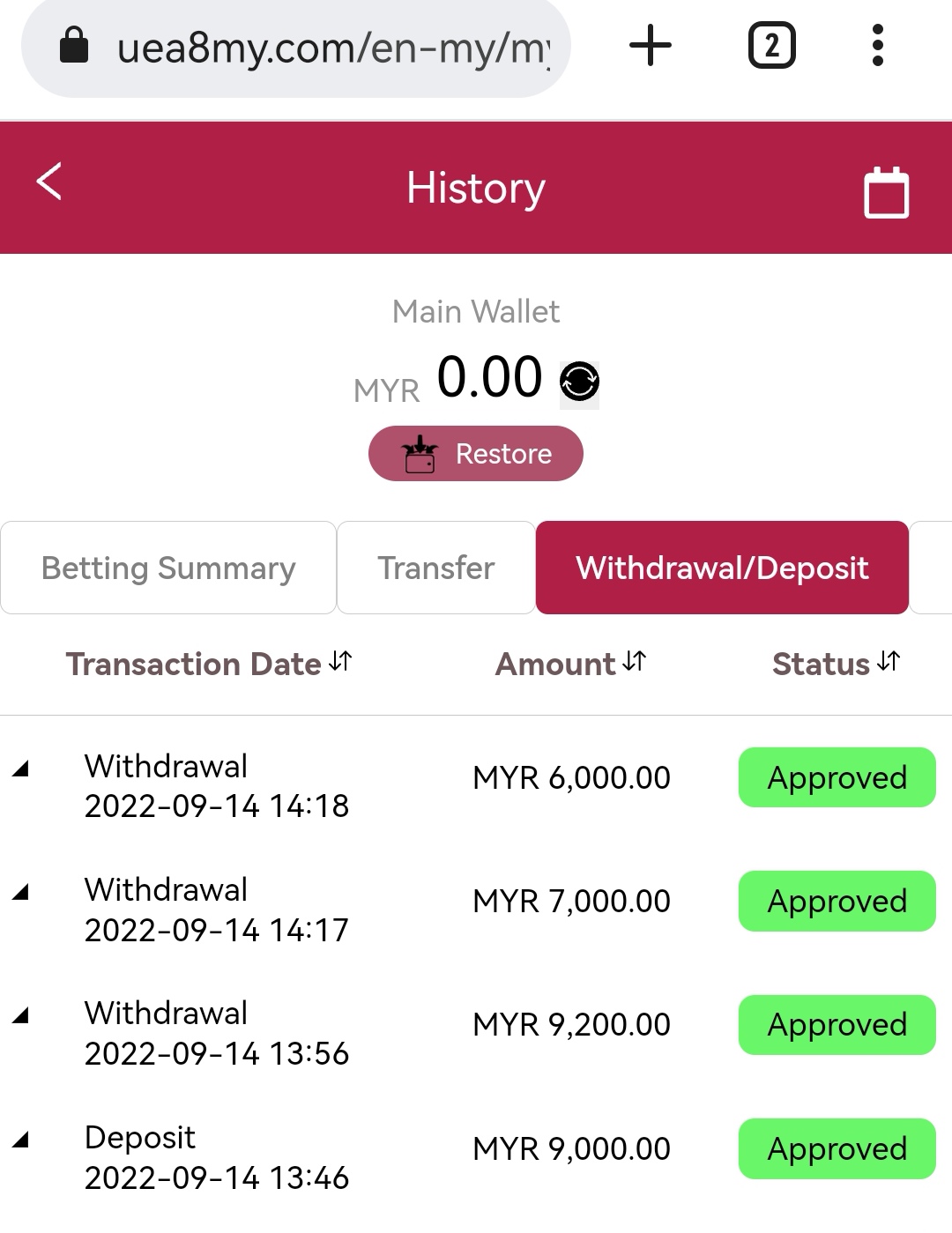The height and width of the screenshot is (1233, 952).
Task: Tap the Restore button
Action: [476, 454]
